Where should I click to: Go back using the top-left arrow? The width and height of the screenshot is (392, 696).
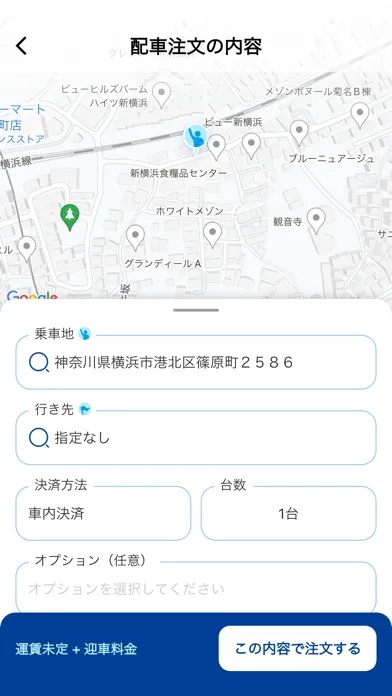tap(21, 46)
